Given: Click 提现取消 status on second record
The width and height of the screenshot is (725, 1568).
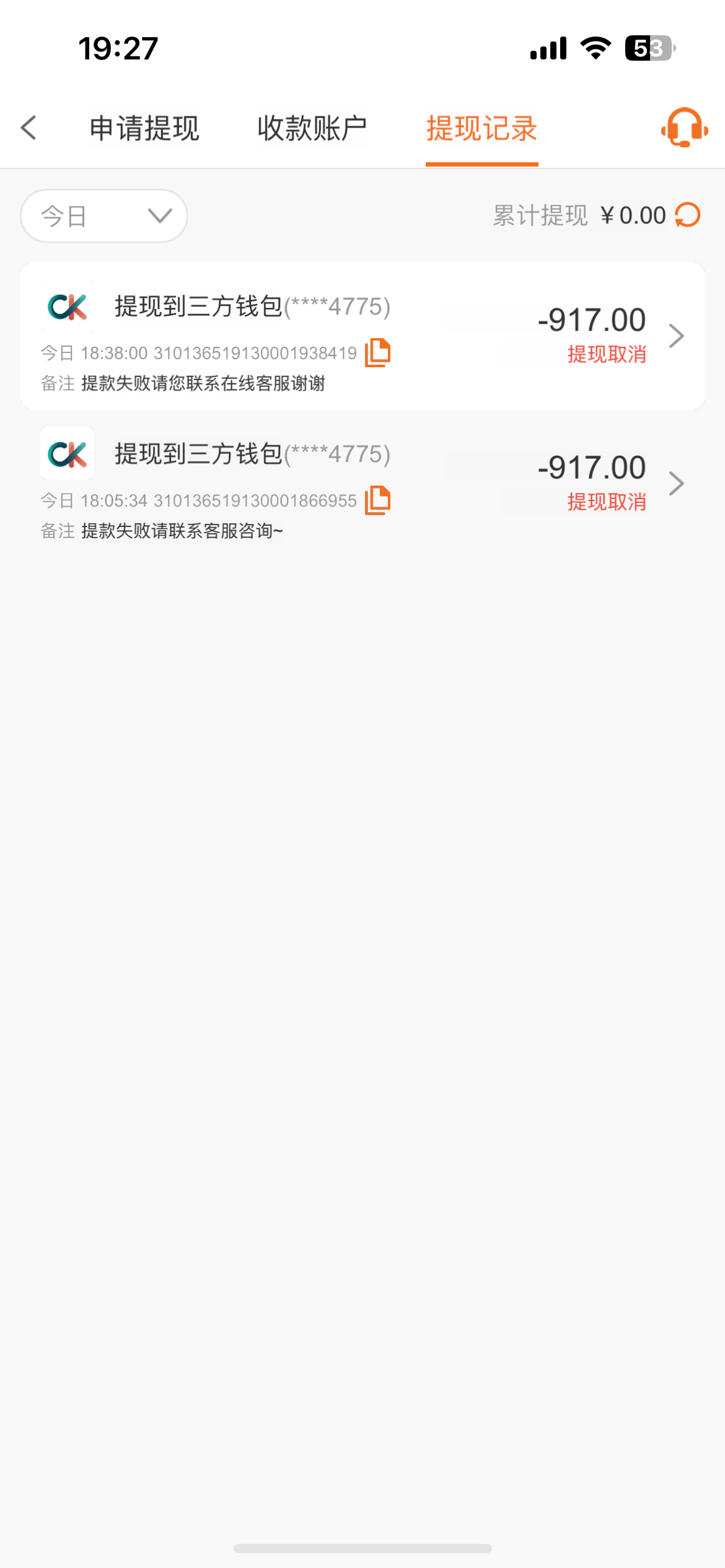Looking at the screenshot, I should 606,502.
